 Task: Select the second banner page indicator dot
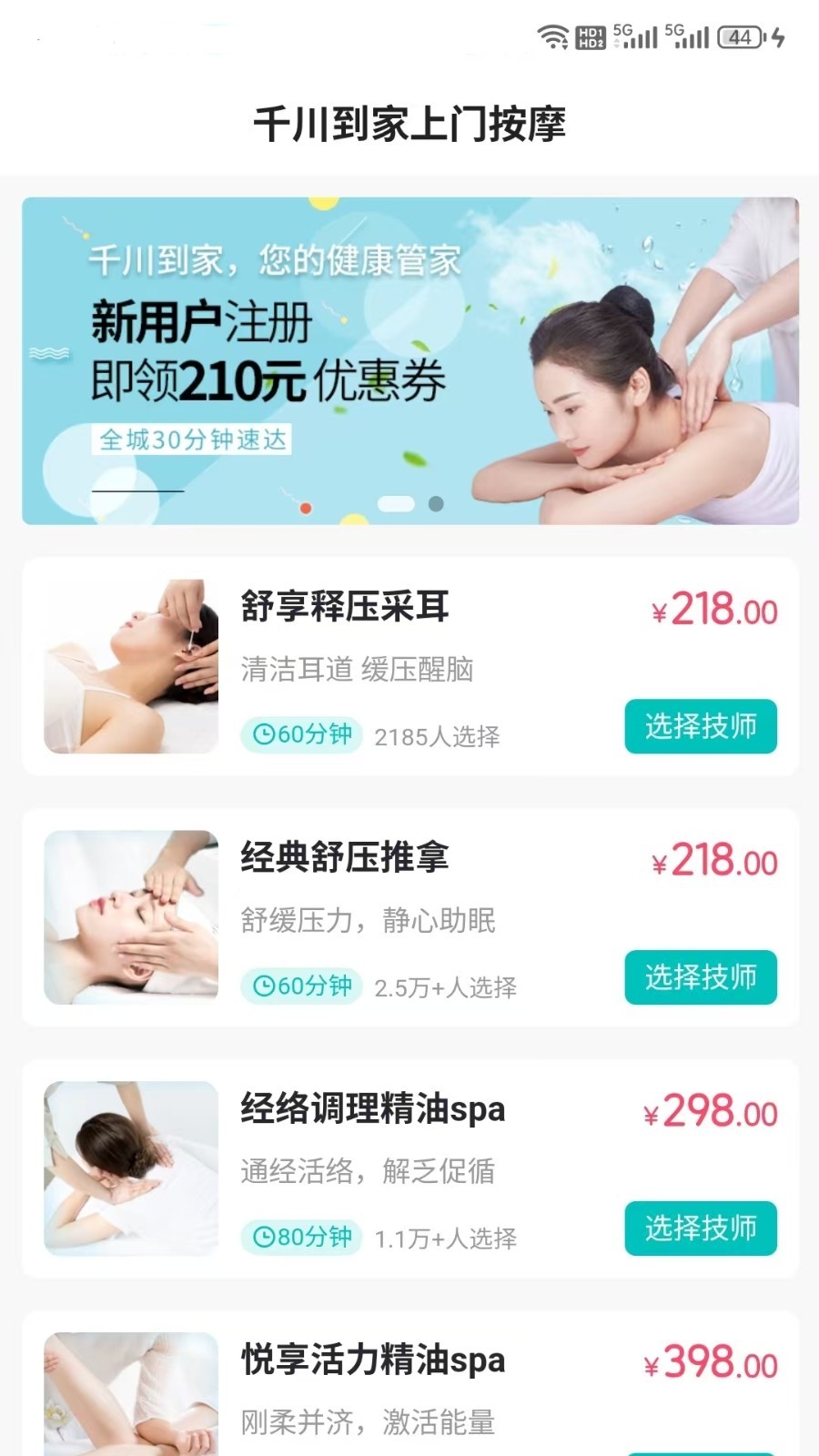[436, 503]
